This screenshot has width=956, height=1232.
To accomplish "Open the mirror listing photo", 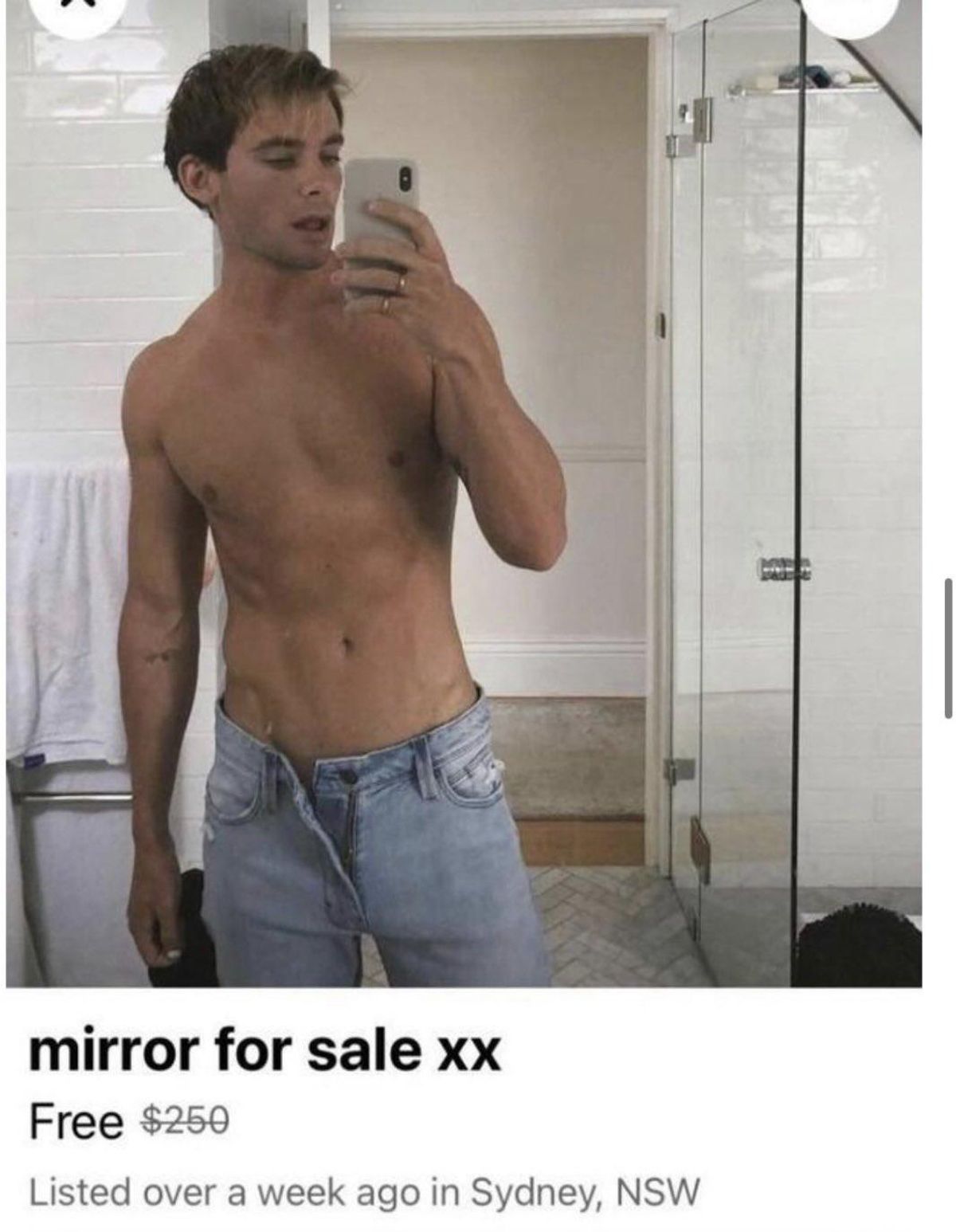I will pyautogui.click(x=464, y=494).
